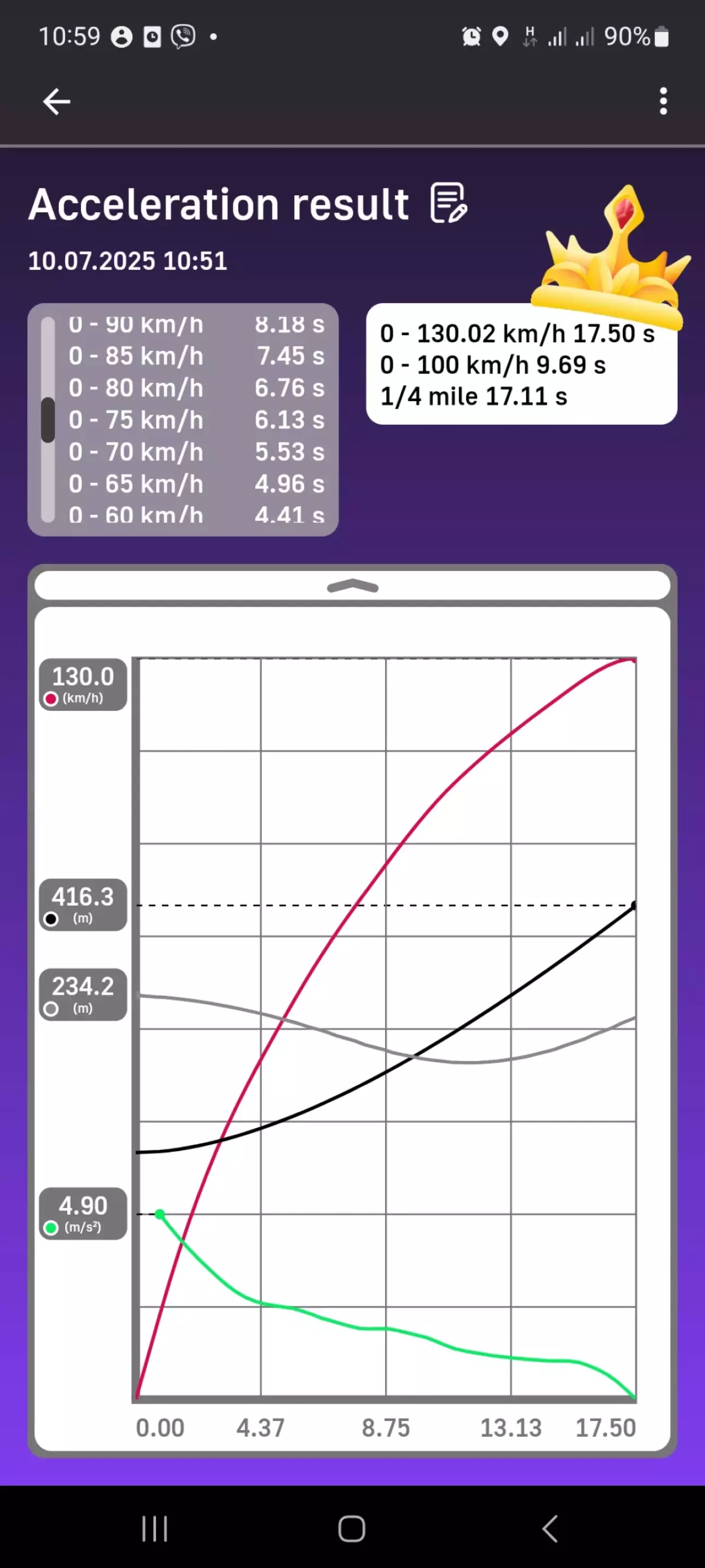Toggle the 4.90 m/s² acceleration curve
Screen dimensions: 705x1568
tap(83, 1213)
